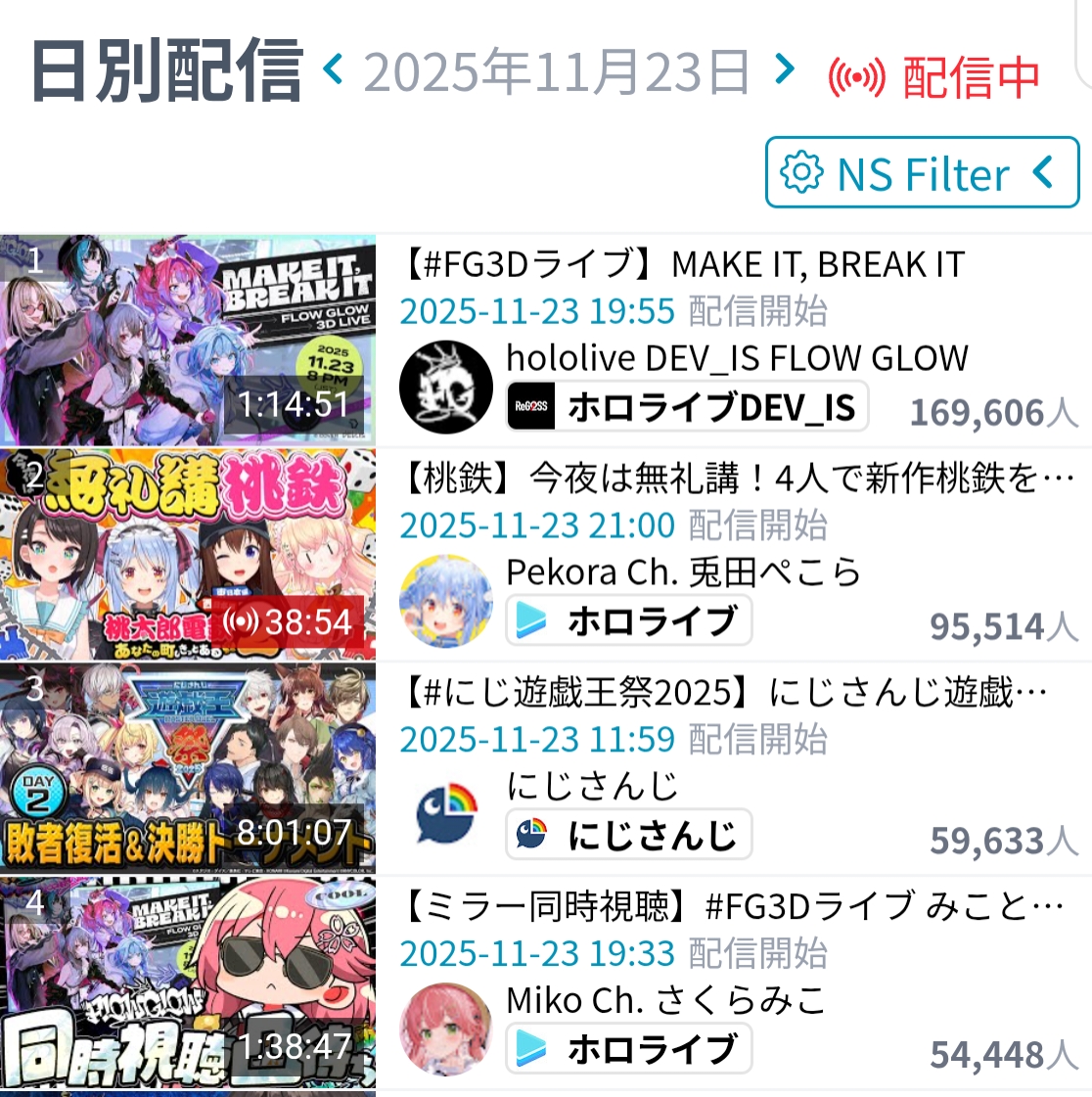1092x1097 pixels.
Task: Open the MAKE IT, BREAK IT stream thumbnail
Action: 188,341
